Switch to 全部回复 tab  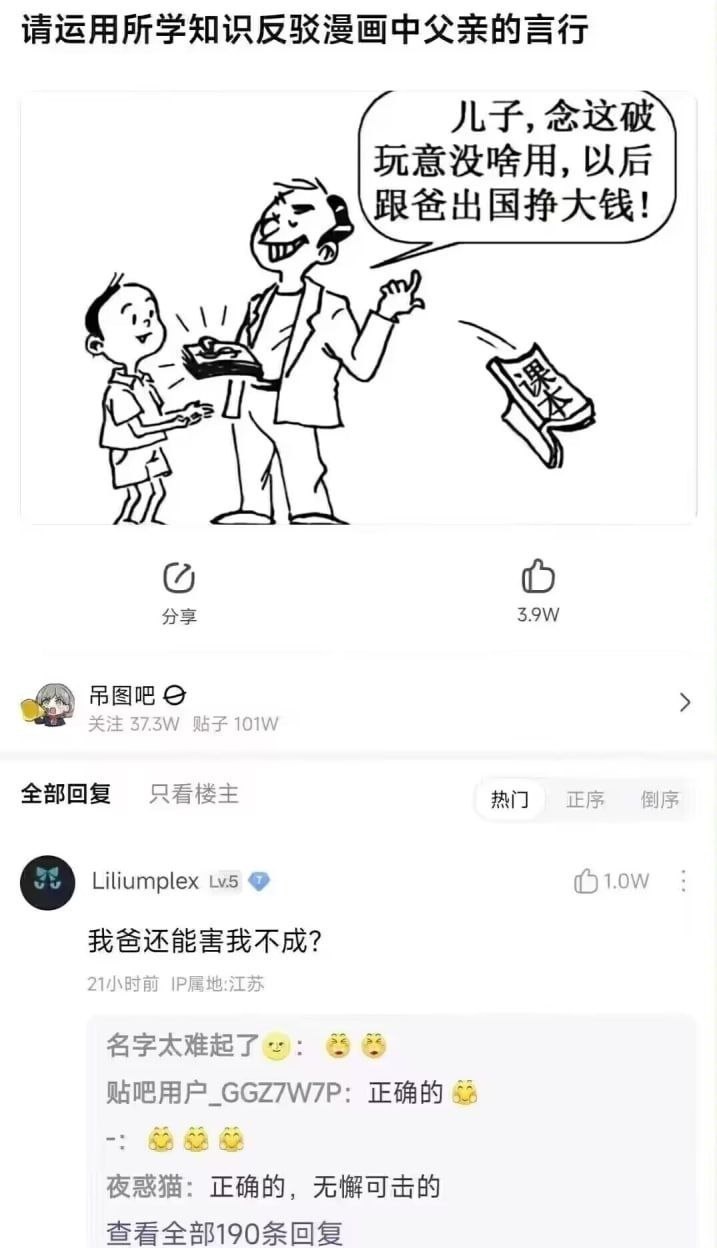pos(66,795)
